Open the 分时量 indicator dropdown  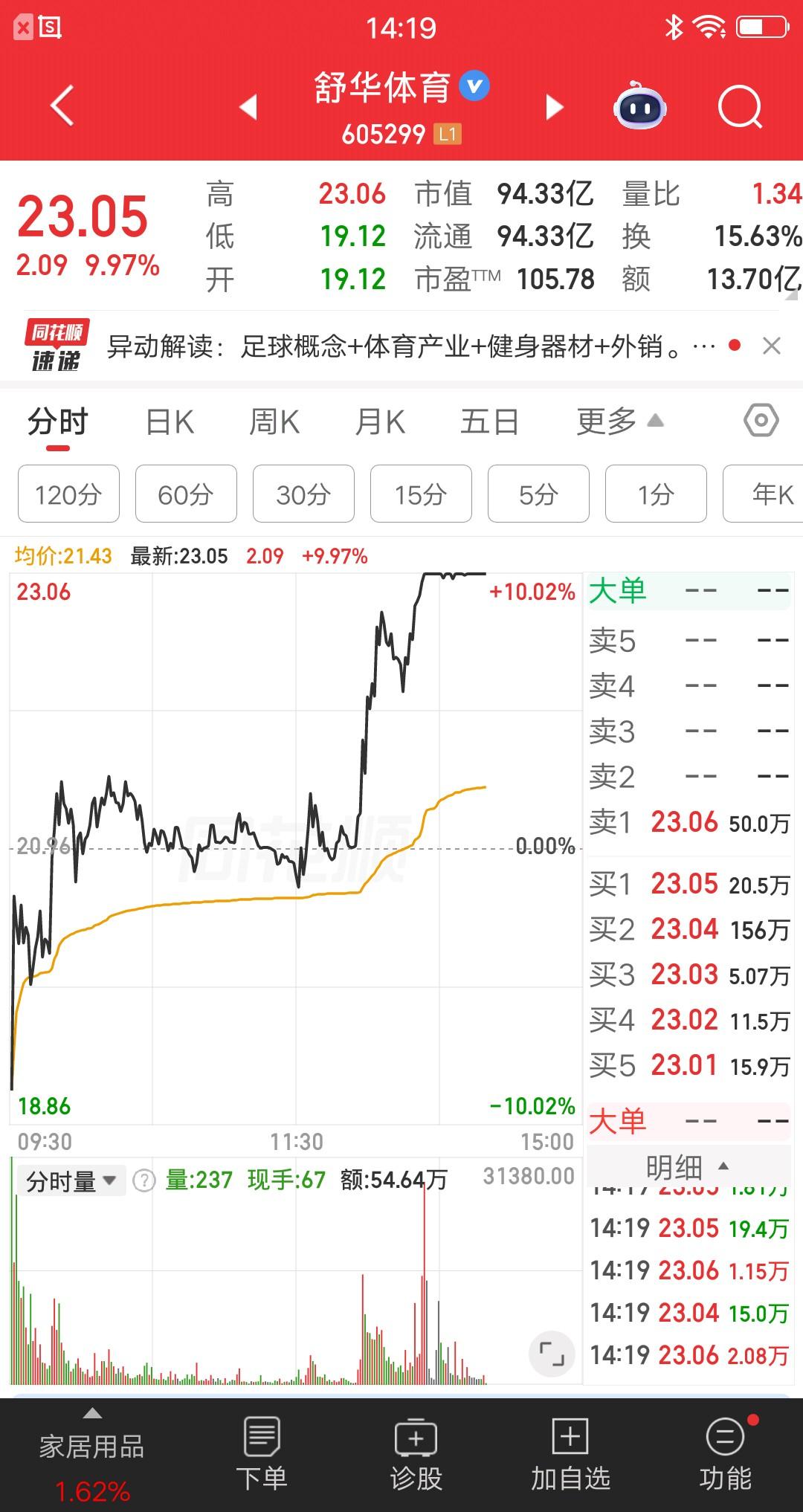71,1179
